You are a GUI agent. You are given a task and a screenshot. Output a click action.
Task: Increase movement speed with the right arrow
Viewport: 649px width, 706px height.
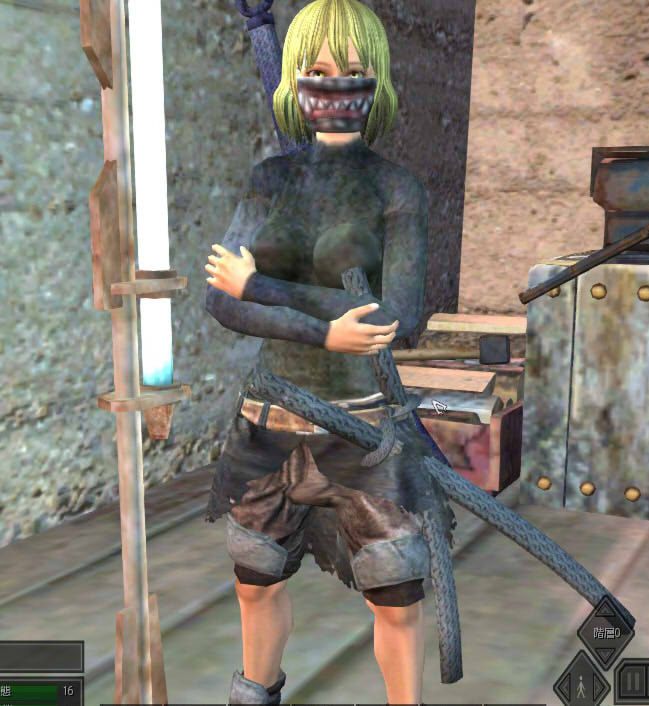click(x=598, y=686)
